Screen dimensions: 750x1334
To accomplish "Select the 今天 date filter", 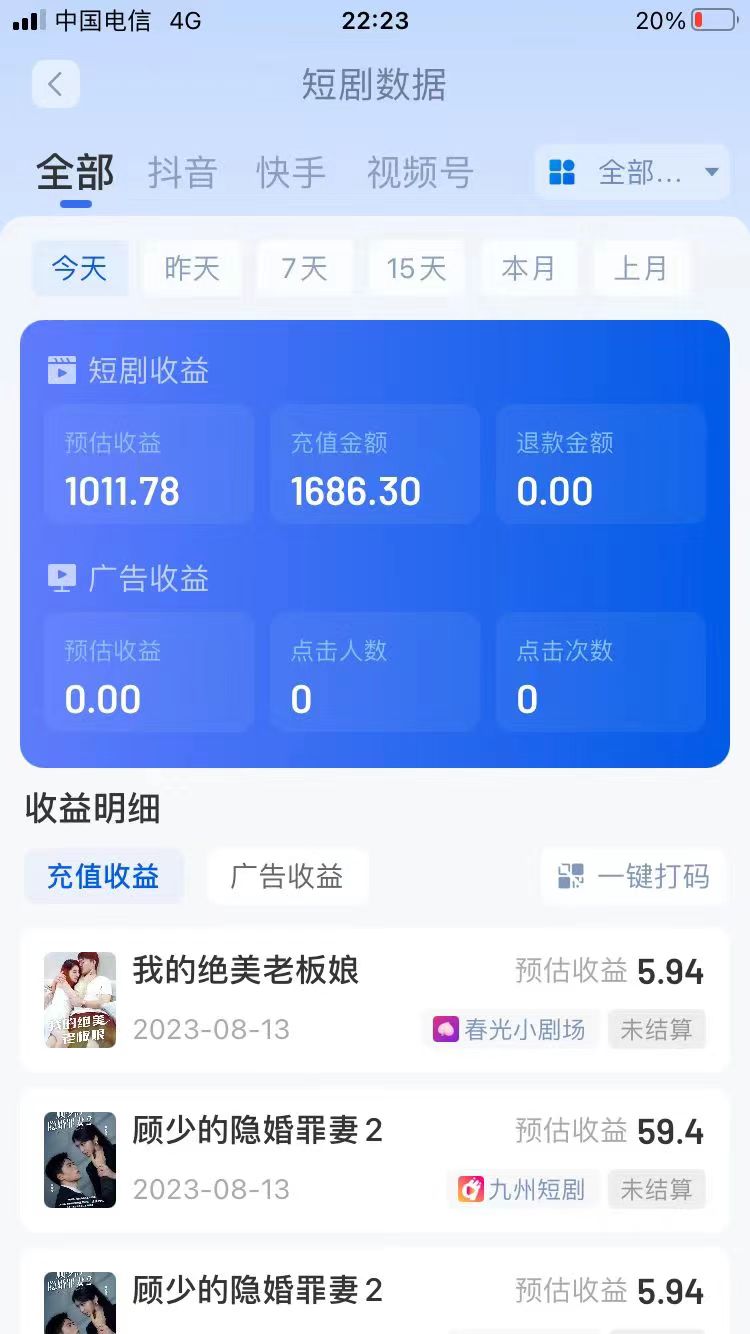I will pyautogui.click(x=80, y=268).
